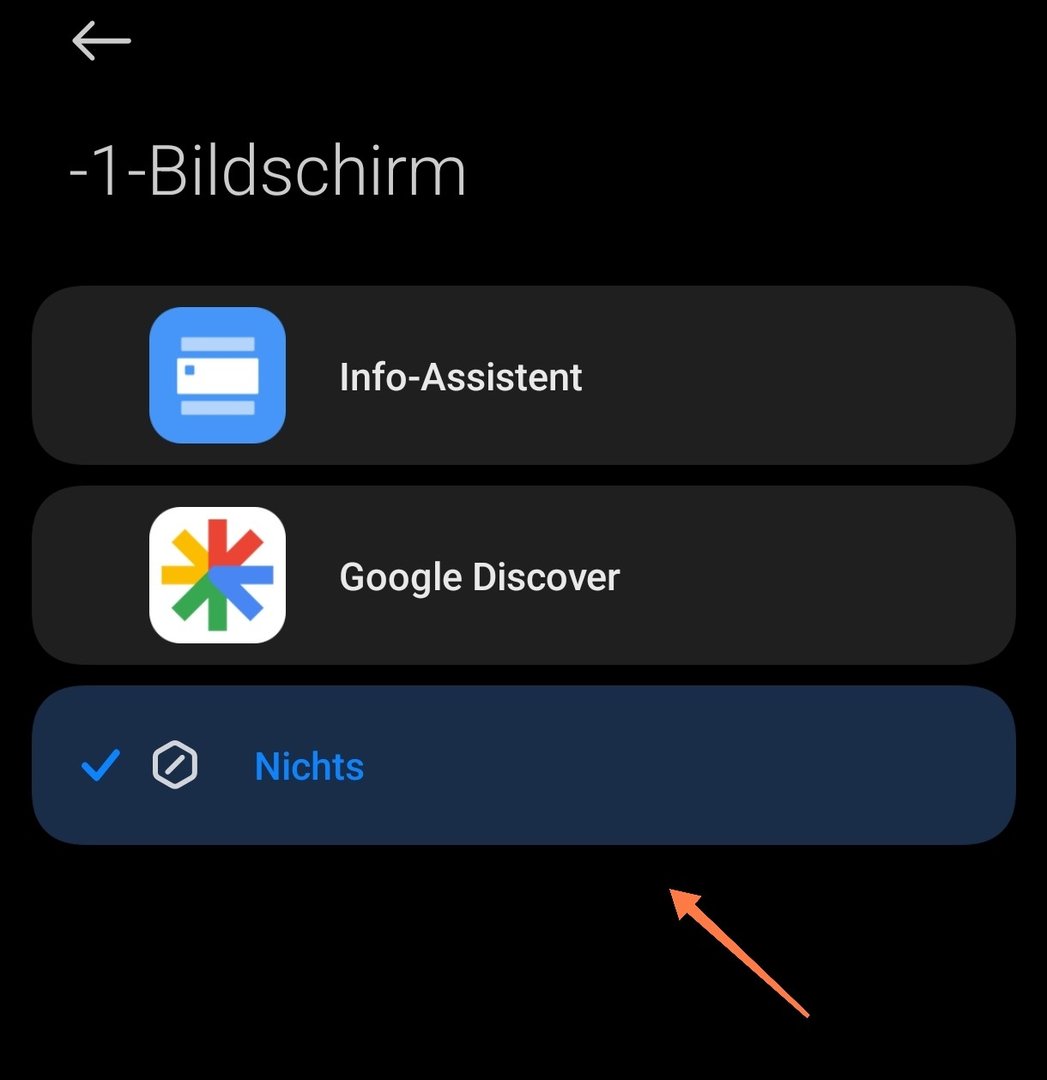Select the Nichts option
Viewport: 1047px width, 1080px height.
click(522, 766)
